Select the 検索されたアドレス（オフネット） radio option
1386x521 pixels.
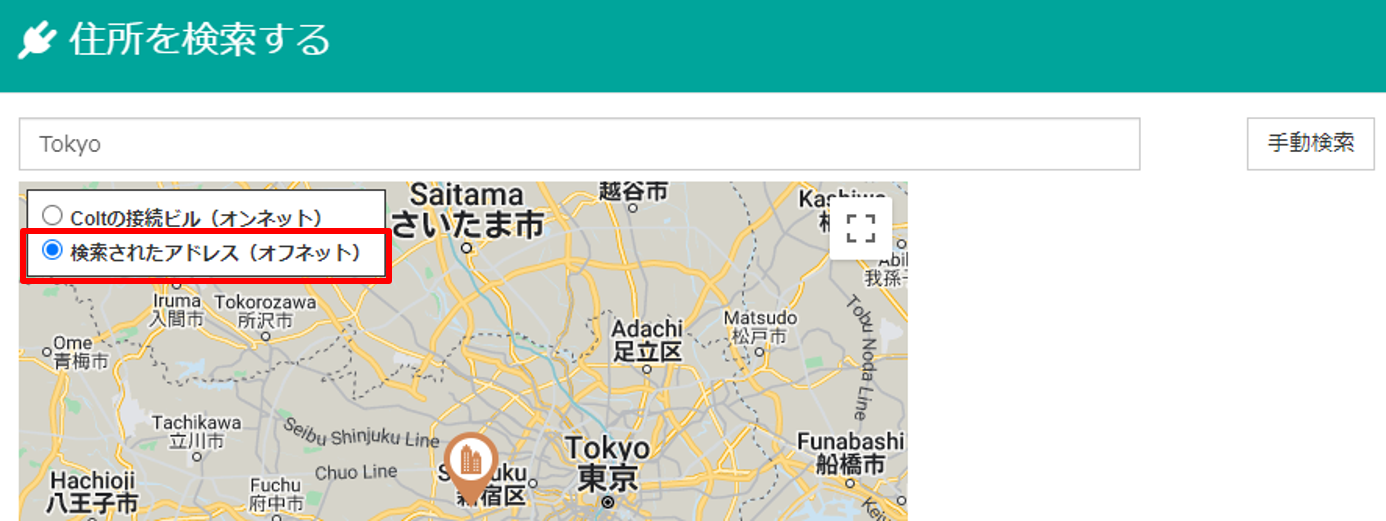pyautogui.click(x=53, y=250)
